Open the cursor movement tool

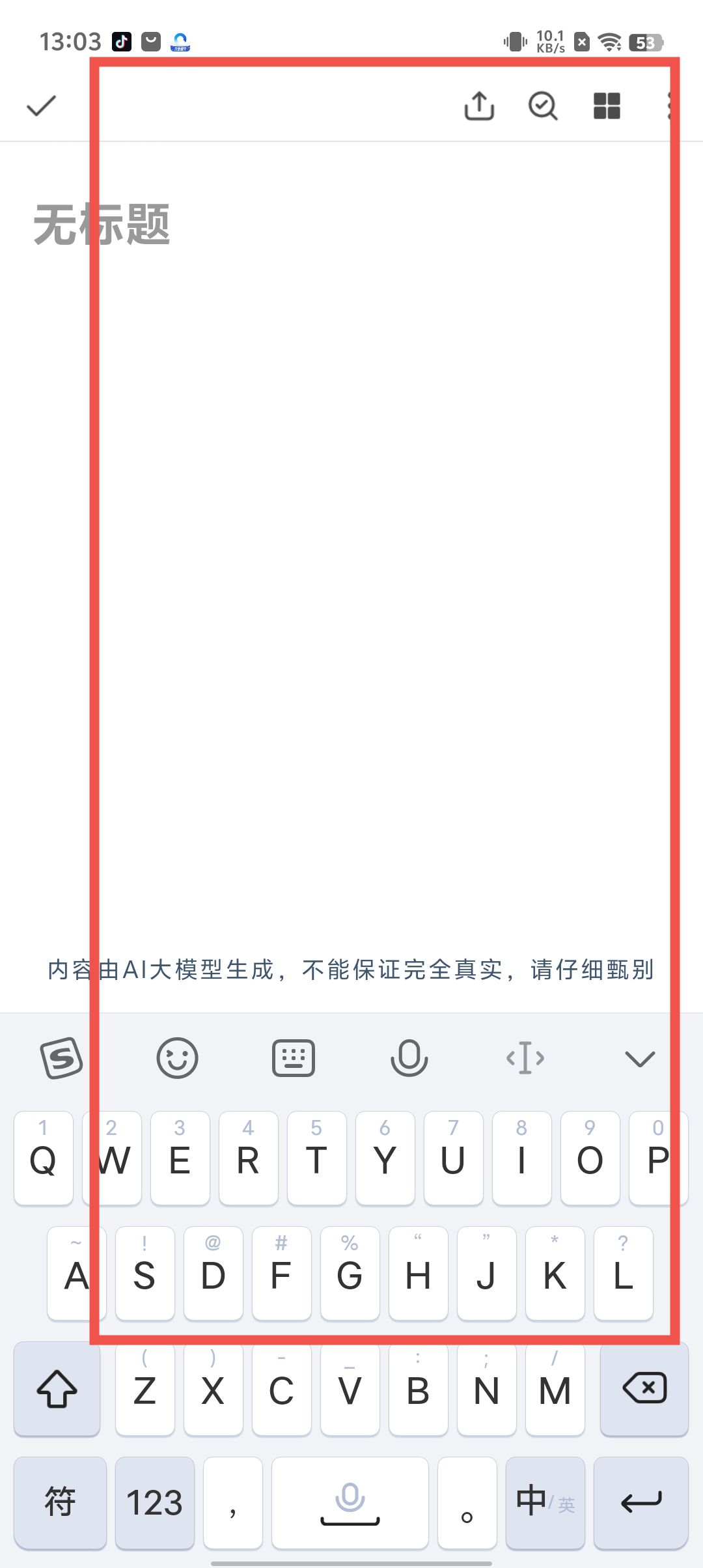[x=525, y=1058]
